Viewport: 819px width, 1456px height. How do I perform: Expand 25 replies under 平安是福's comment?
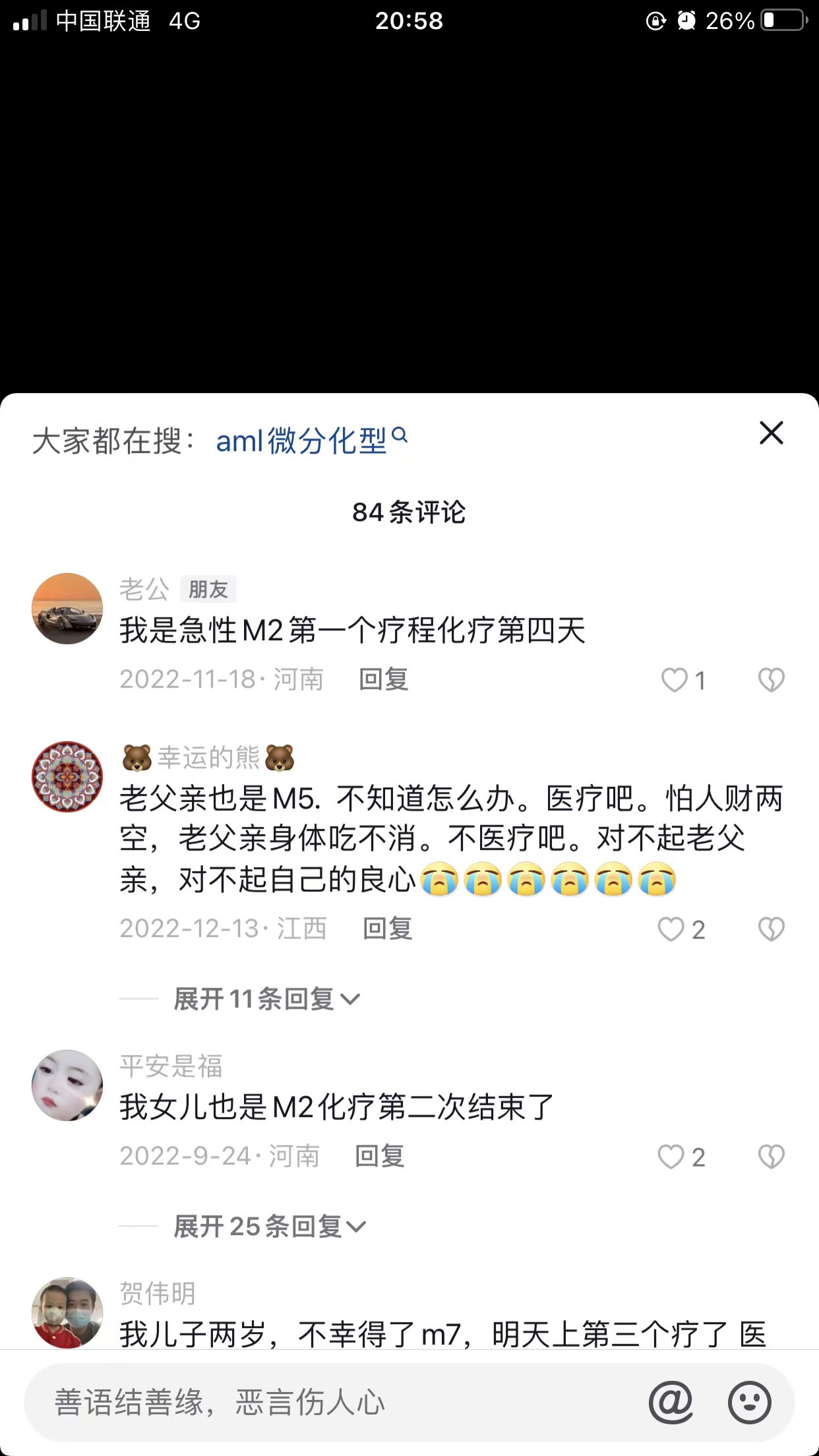(269, 1227)
